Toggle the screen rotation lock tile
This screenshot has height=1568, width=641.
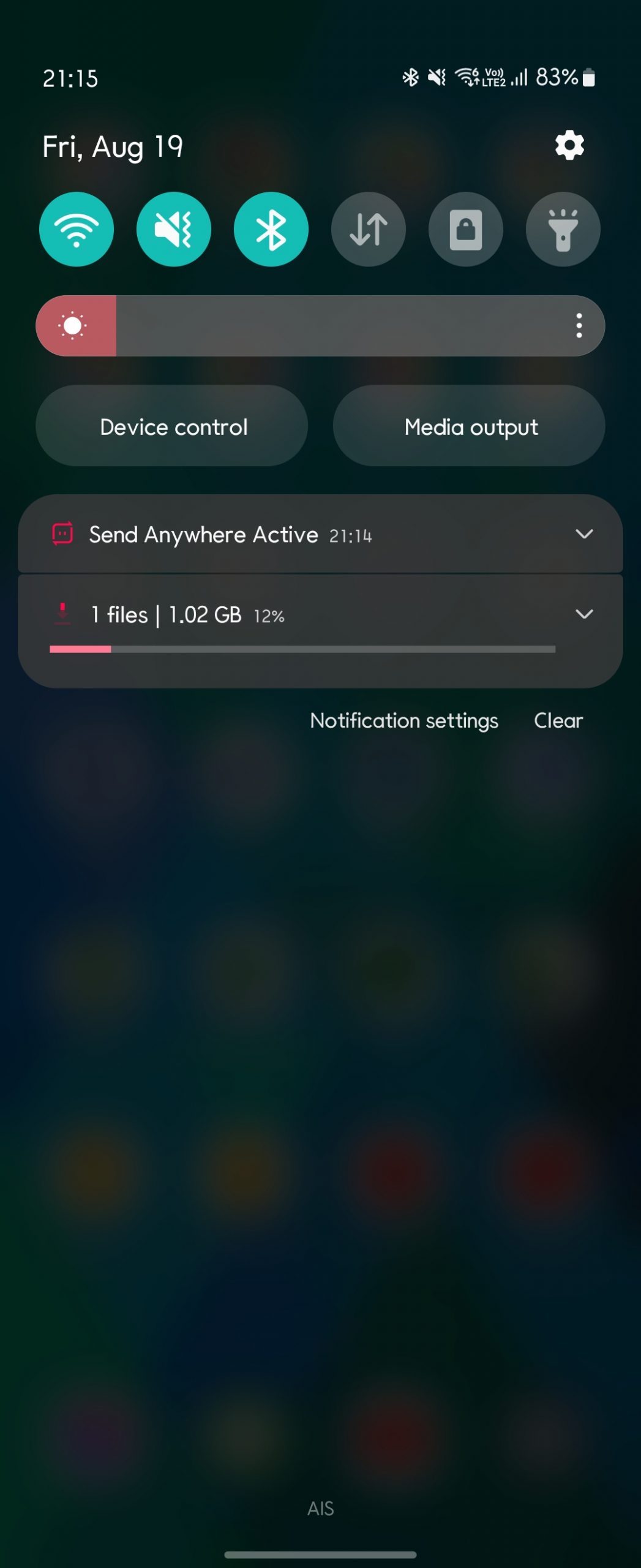pos(466,229)
